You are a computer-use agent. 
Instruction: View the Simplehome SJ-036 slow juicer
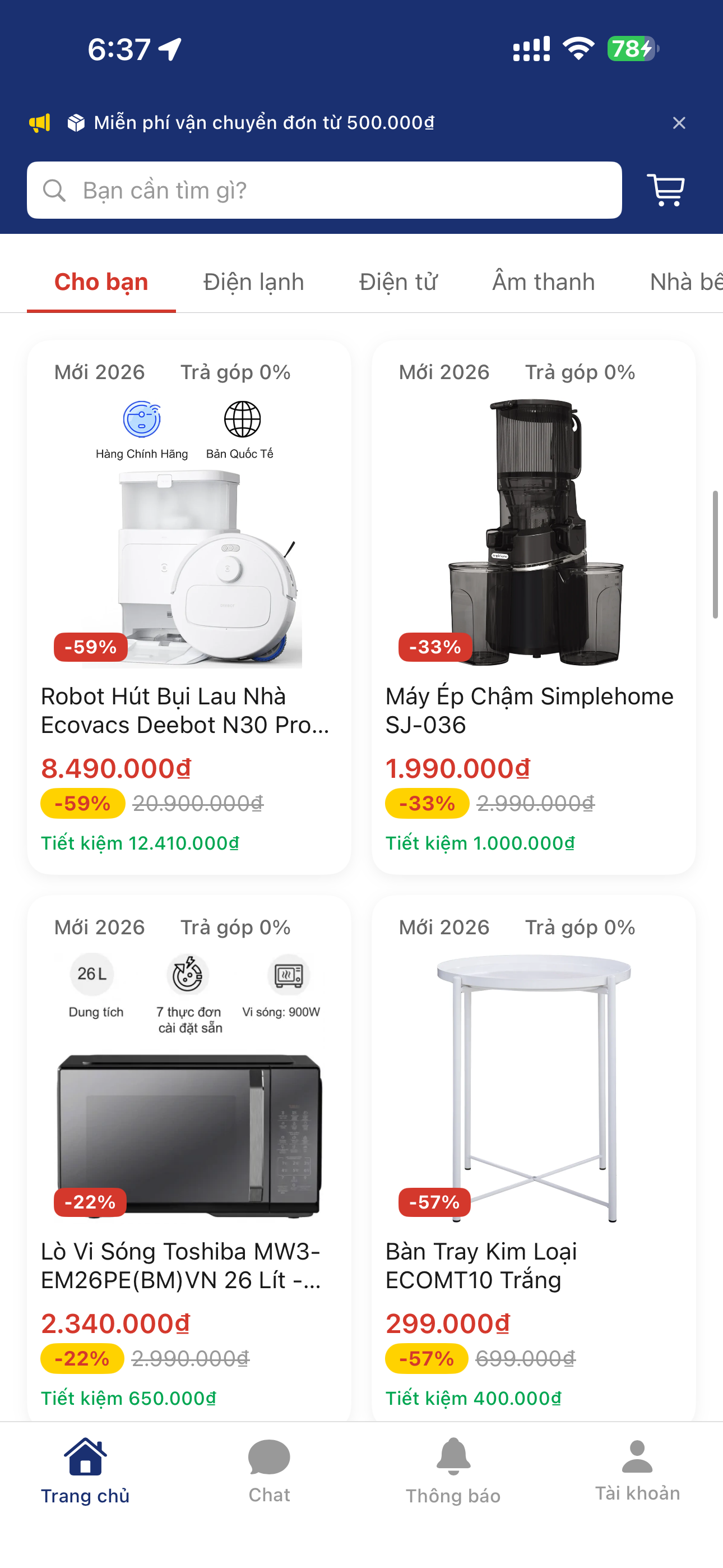coord(534,607)
